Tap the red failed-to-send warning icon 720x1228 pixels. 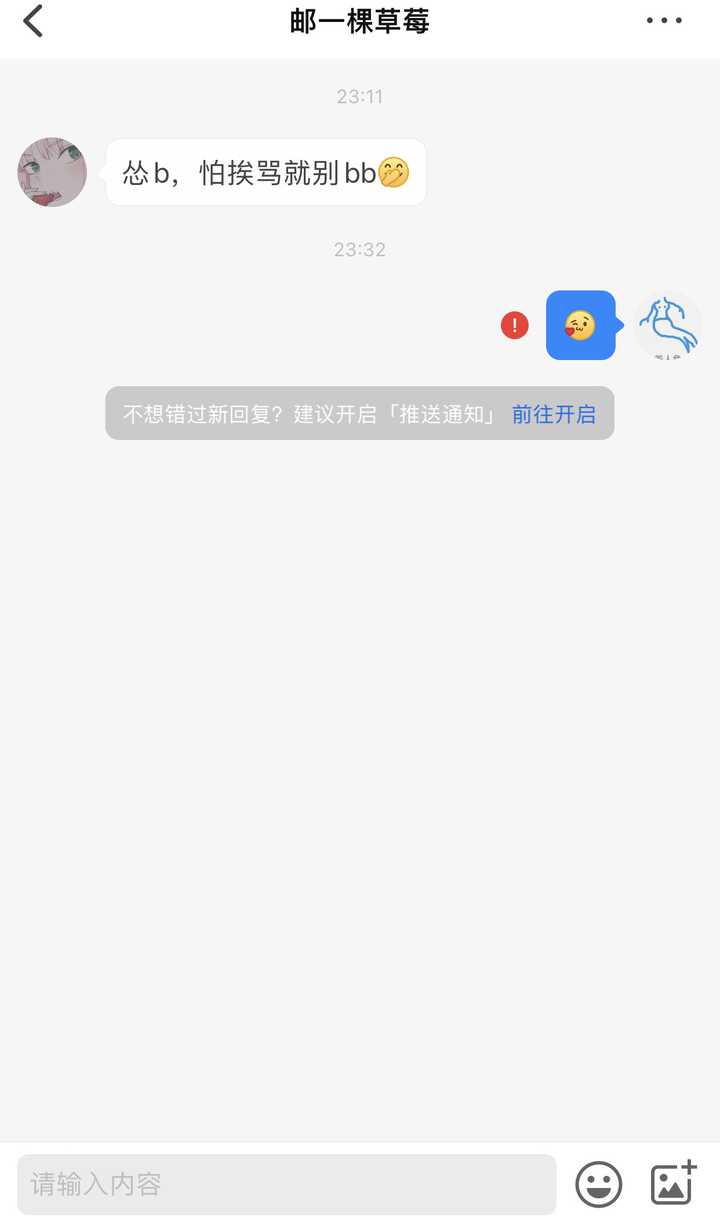pyautogui.click(x=515, y=325)
